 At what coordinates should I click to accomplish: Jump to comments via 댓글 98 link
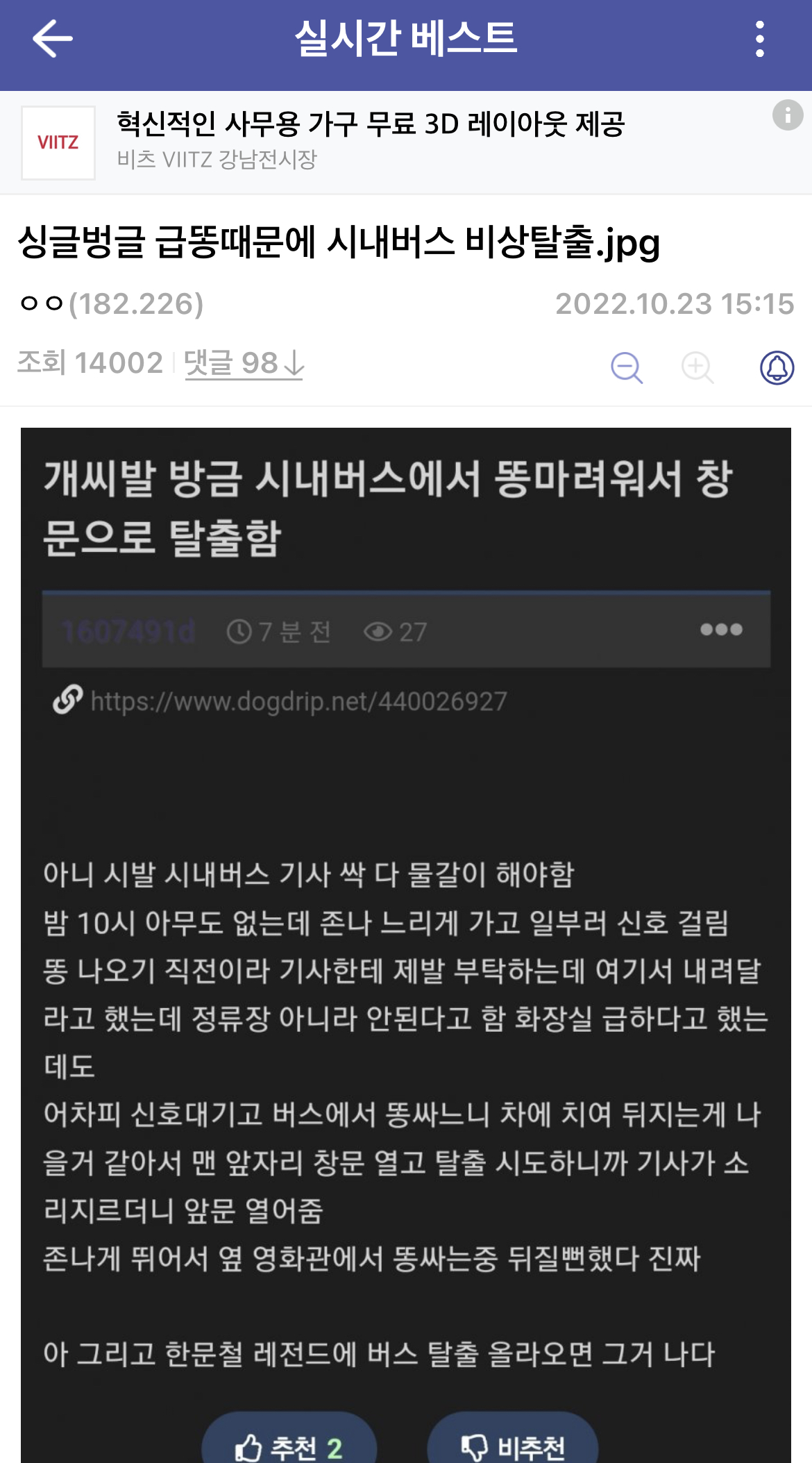click(x=244, y=363)
